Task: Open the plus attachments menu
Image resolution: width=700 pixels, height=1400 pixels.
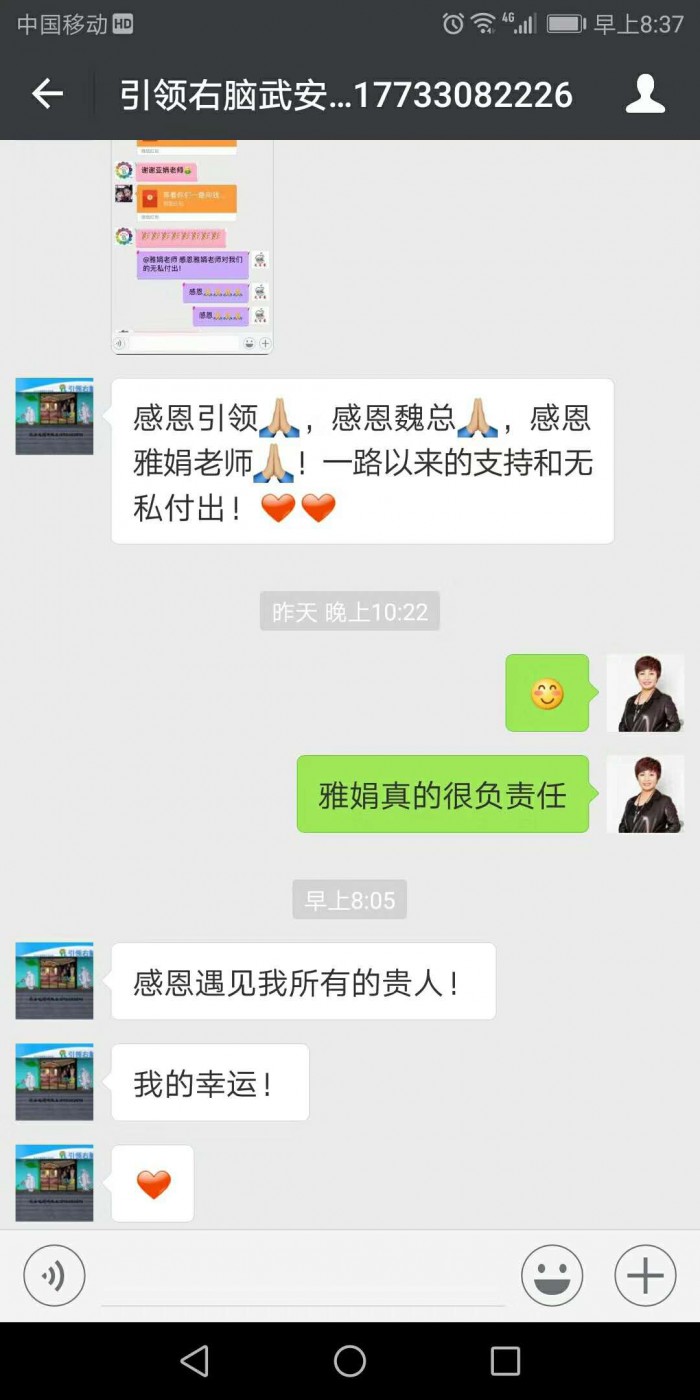Action: click(x=645, y=1276)
